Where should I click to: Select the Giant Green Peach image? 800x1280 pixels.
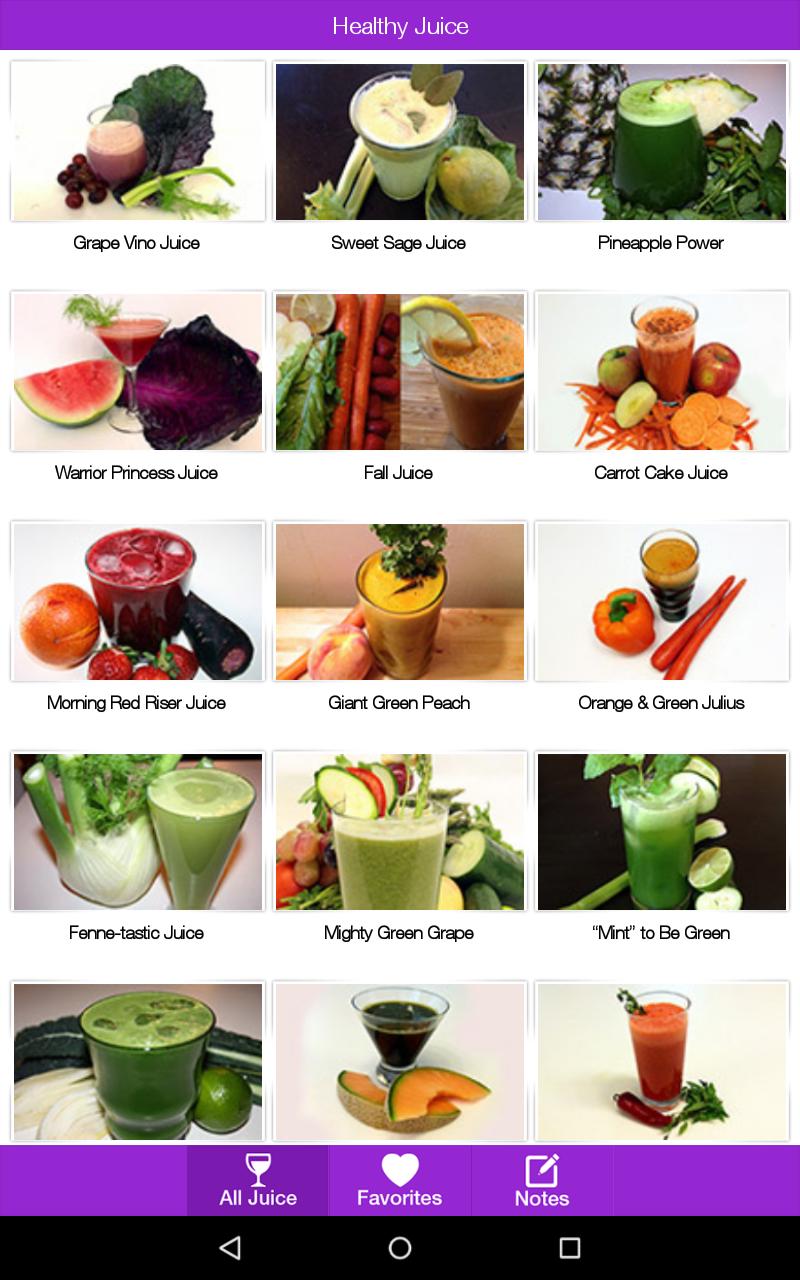pyautogui.click(x=399, y=601)
